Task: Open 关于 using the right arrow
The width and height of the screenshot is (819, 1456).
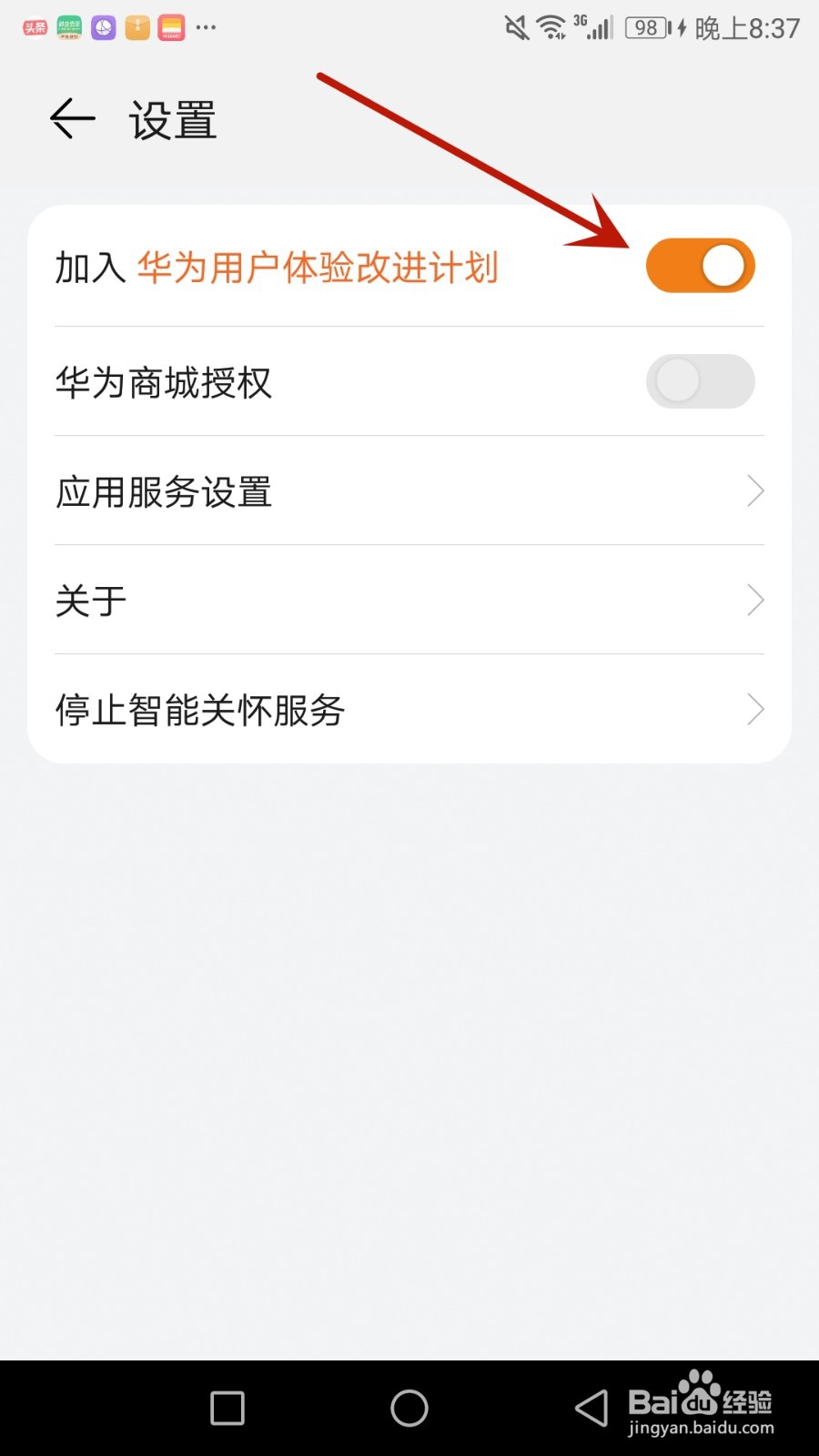Action: [x=755, y=600]
